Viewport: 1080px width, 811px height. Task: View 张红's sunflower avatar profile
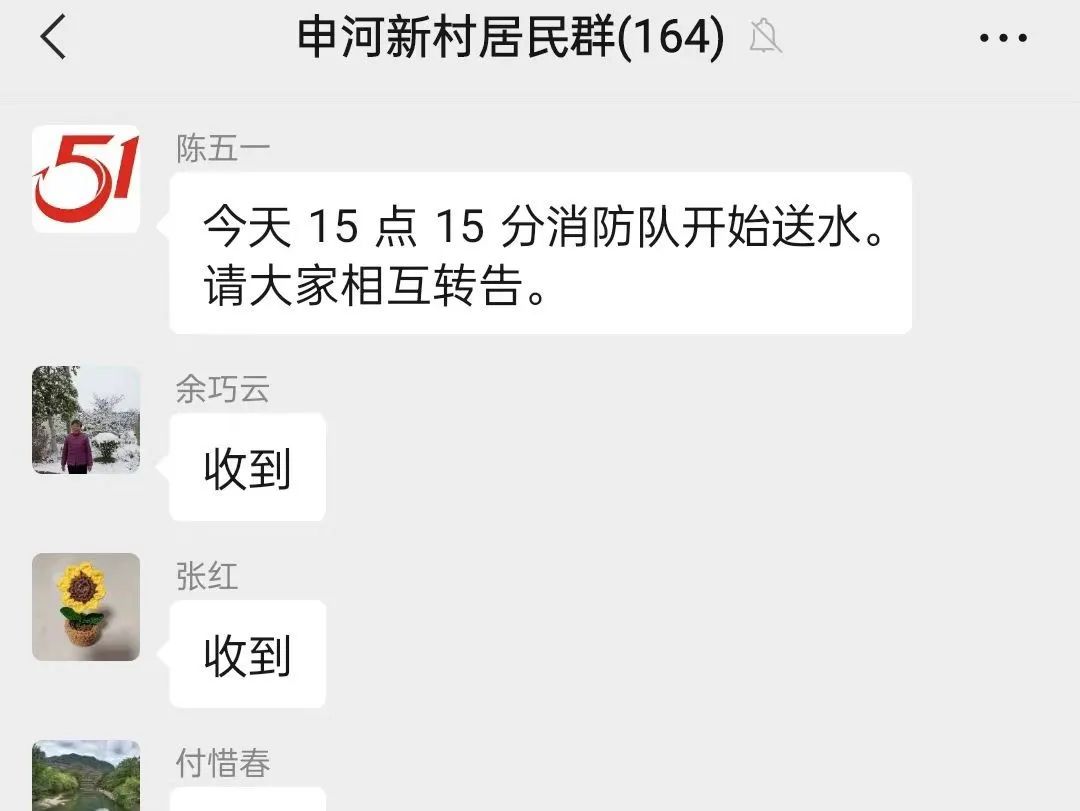point(86,607)
